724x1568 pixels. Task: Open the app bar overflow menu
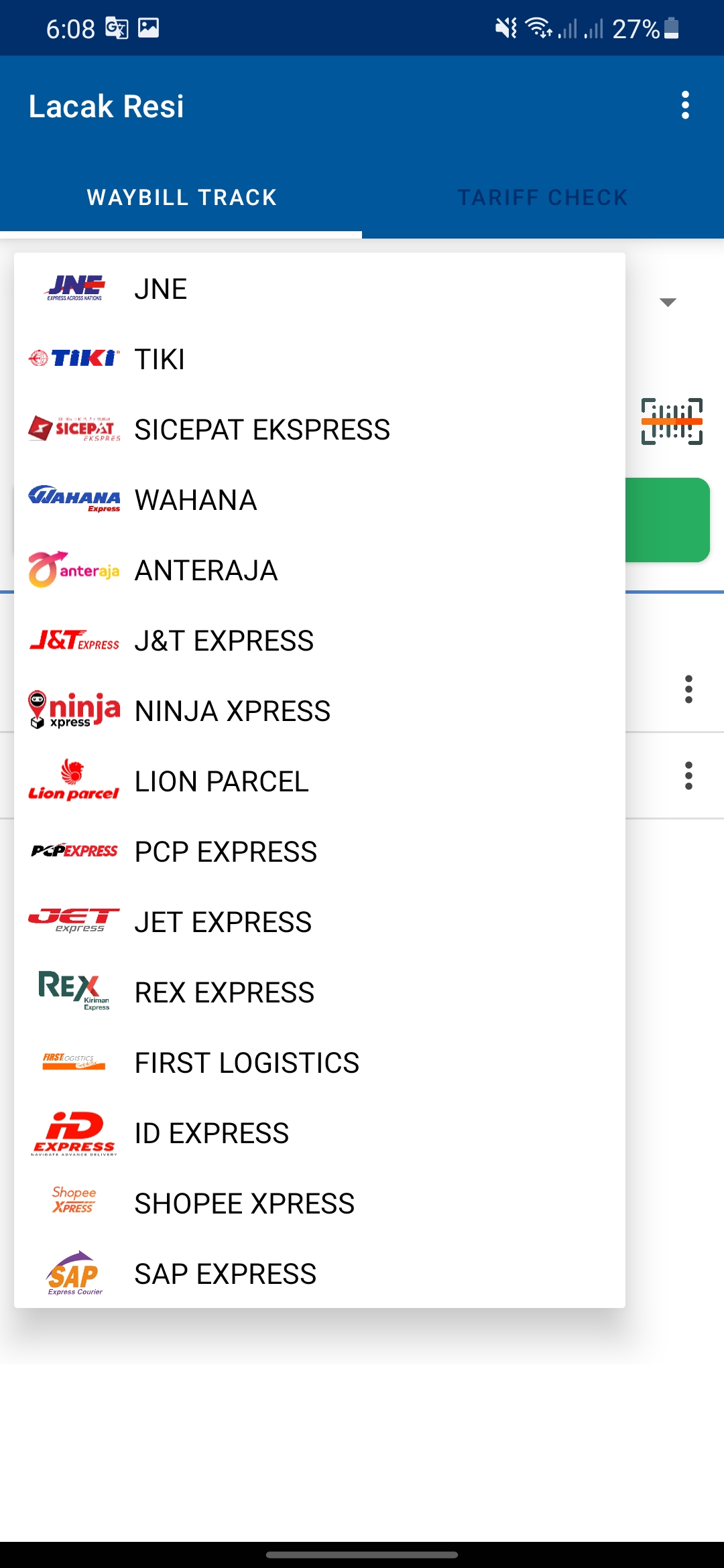(x=684, y=106)
